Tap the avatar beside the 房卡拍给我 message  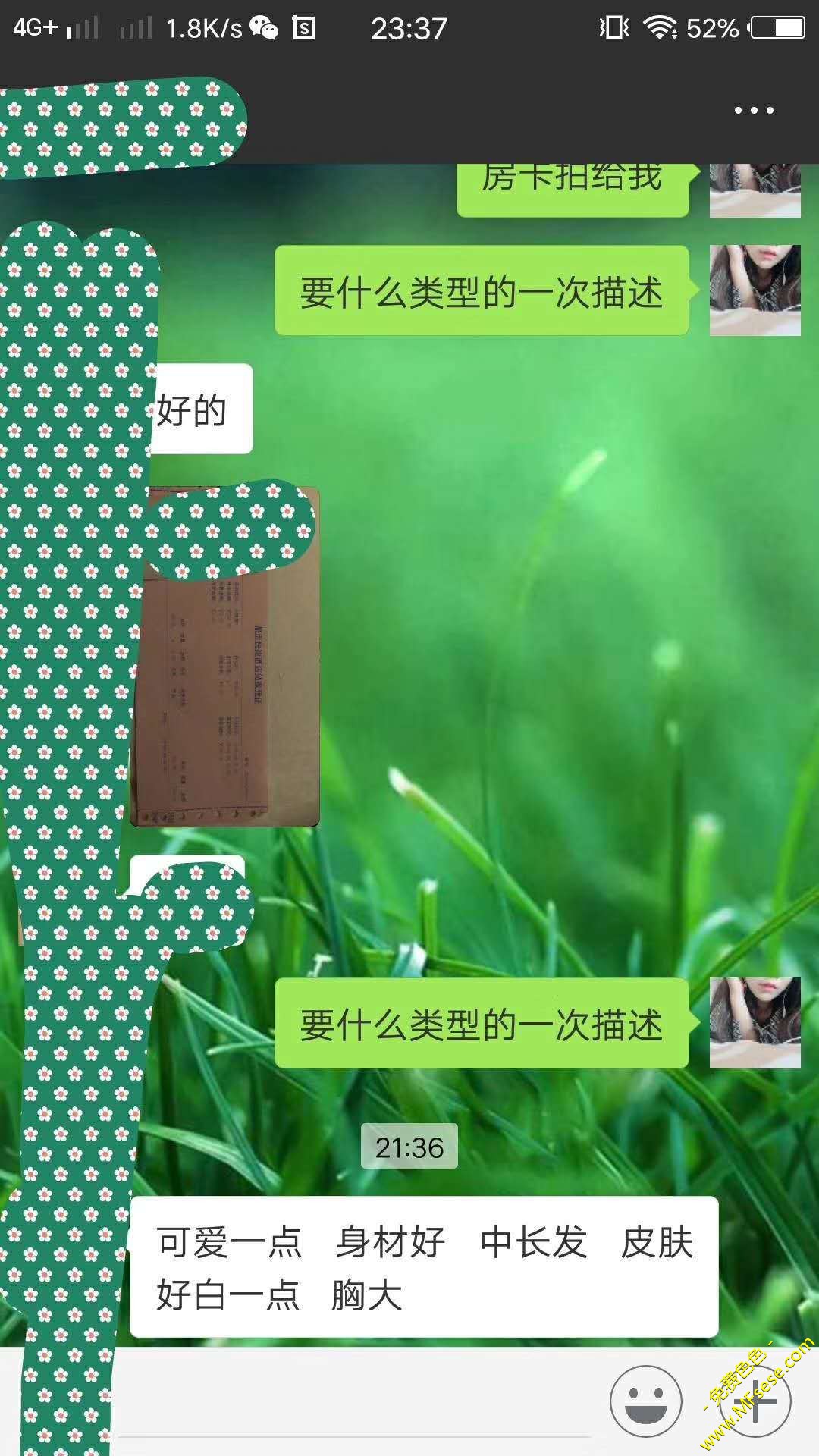pos(755,190)
